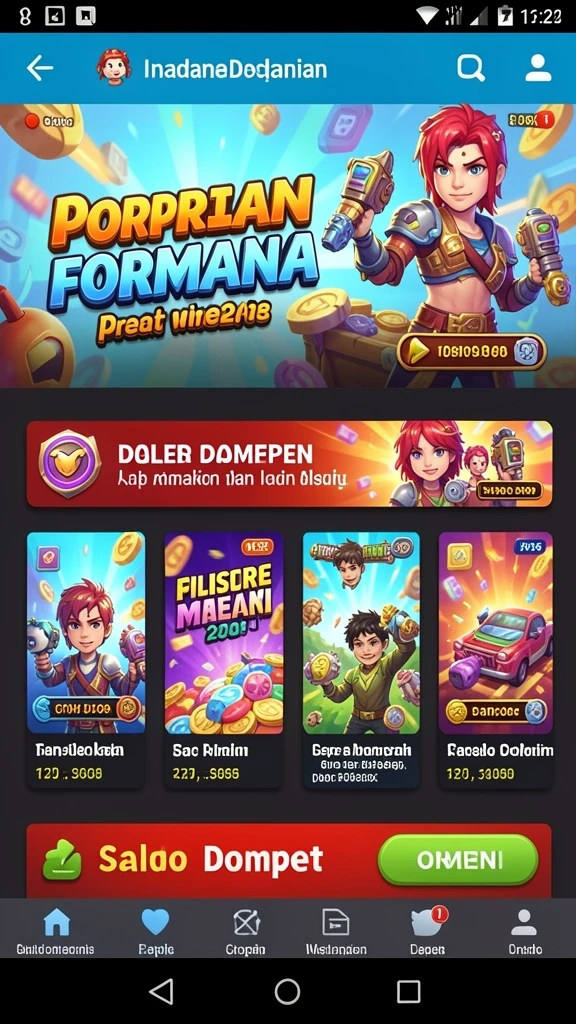
Task: Open search from the top bar
Action: [470, 68]
